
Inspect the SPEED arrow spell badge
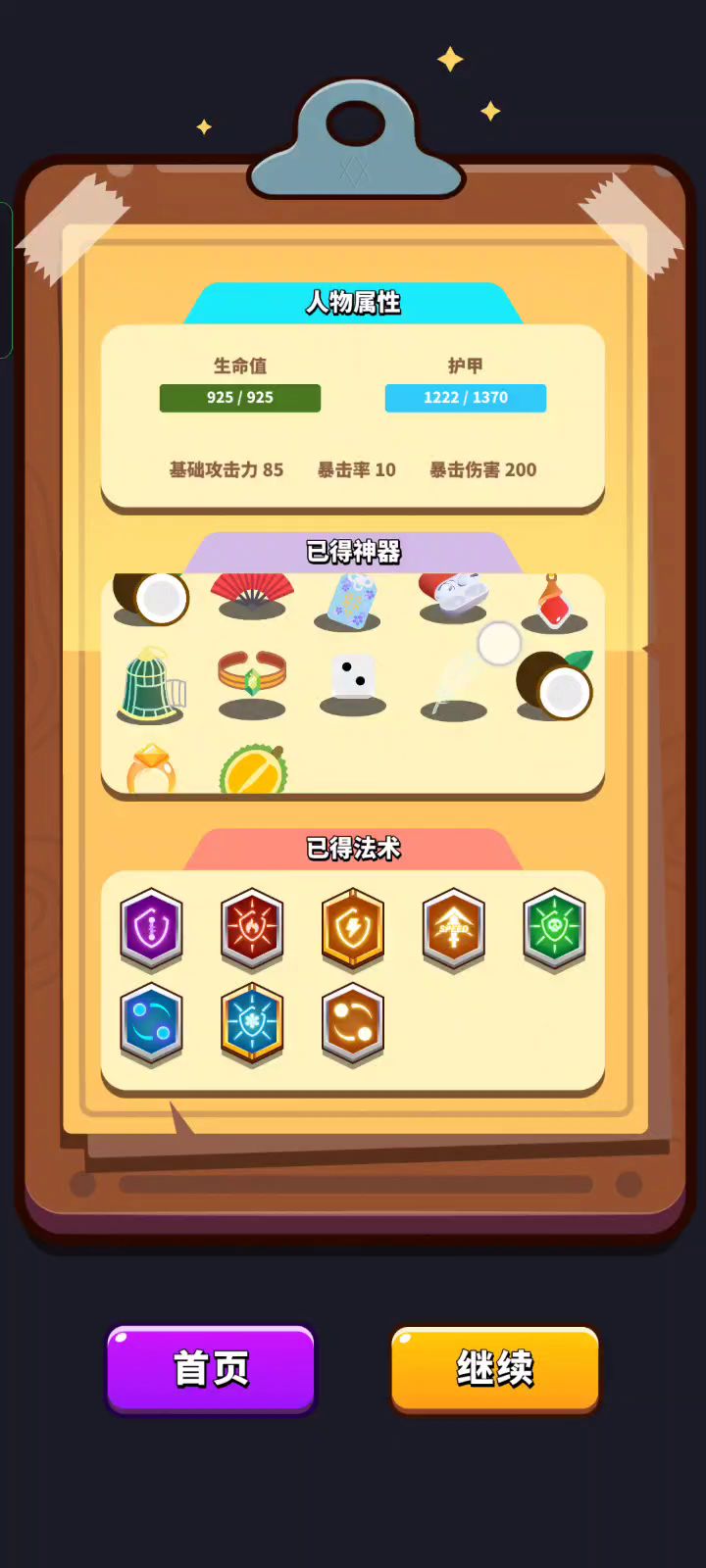[453, 927]
